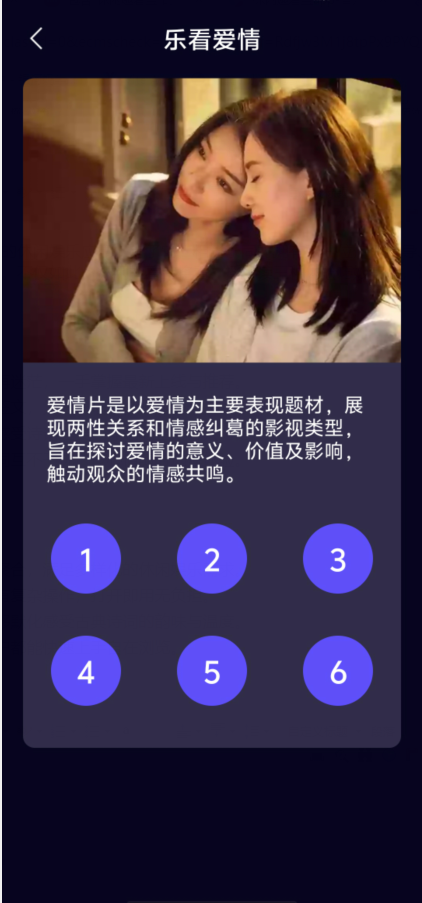422x903 pixels.
Task: Tap round button number 3
Action: tap(338, 559)
